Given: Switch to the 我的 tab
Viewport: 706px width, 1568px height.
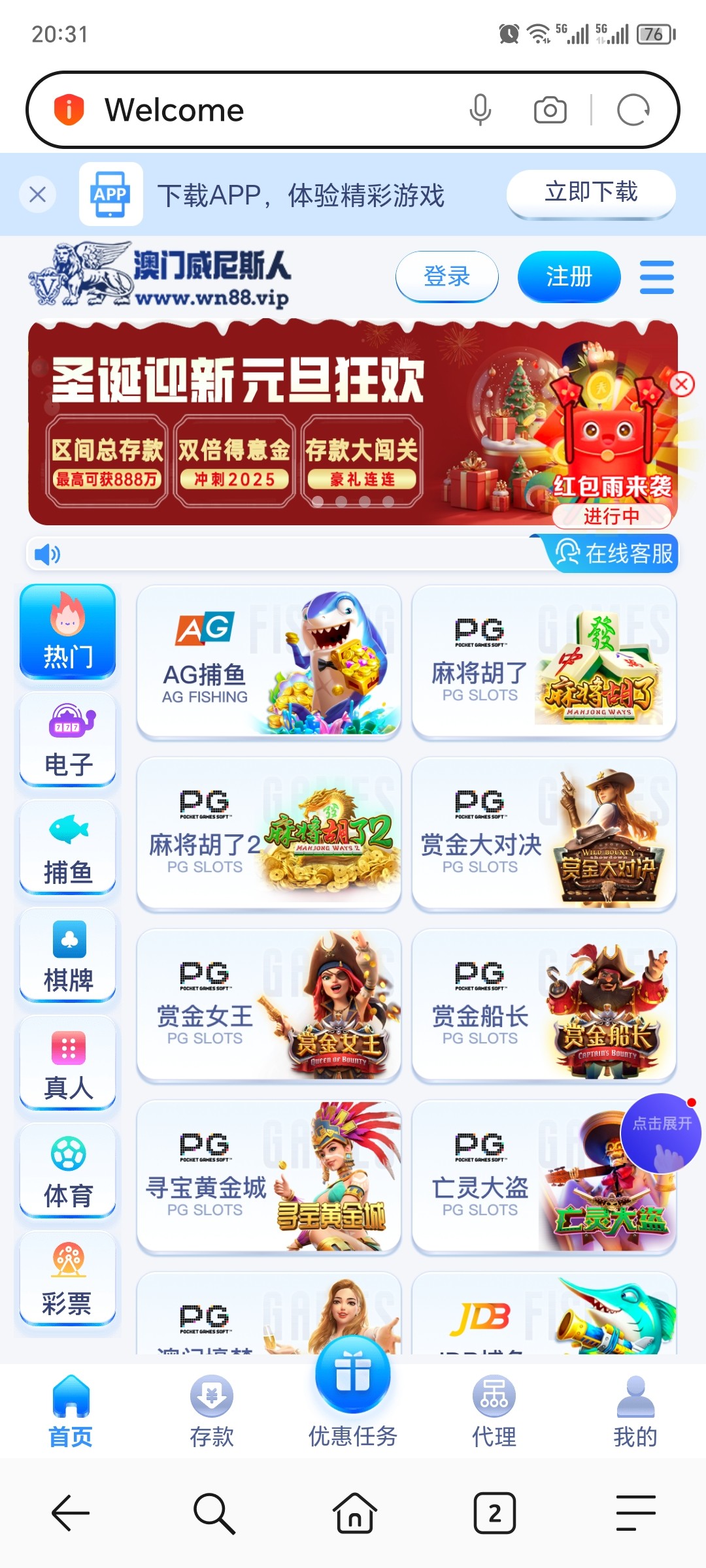Looking at the screenshot, I should [x=635, y=1412].
